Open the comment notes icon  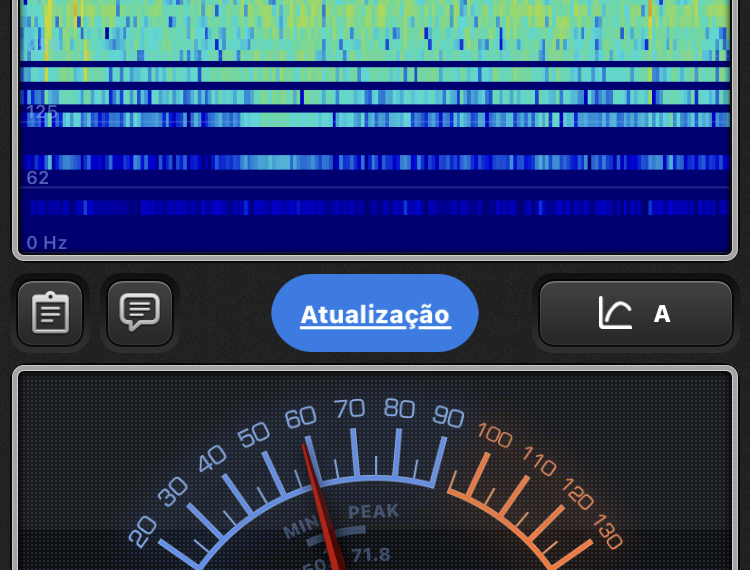click(x=140, y=313)
